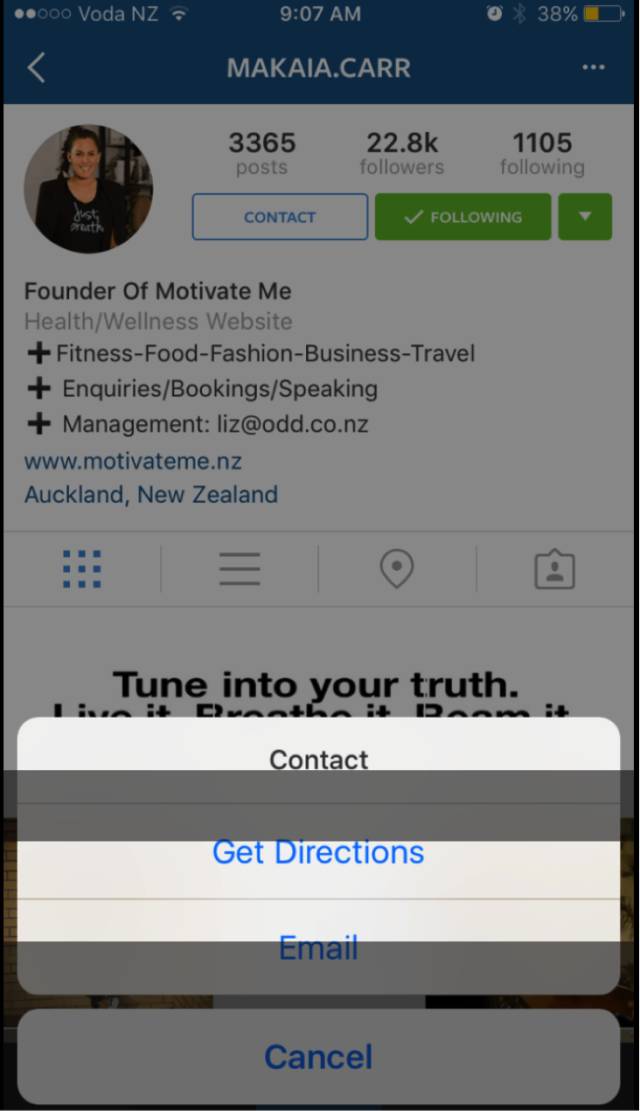Tap the Contact button on profile

(x=280, y=217)
